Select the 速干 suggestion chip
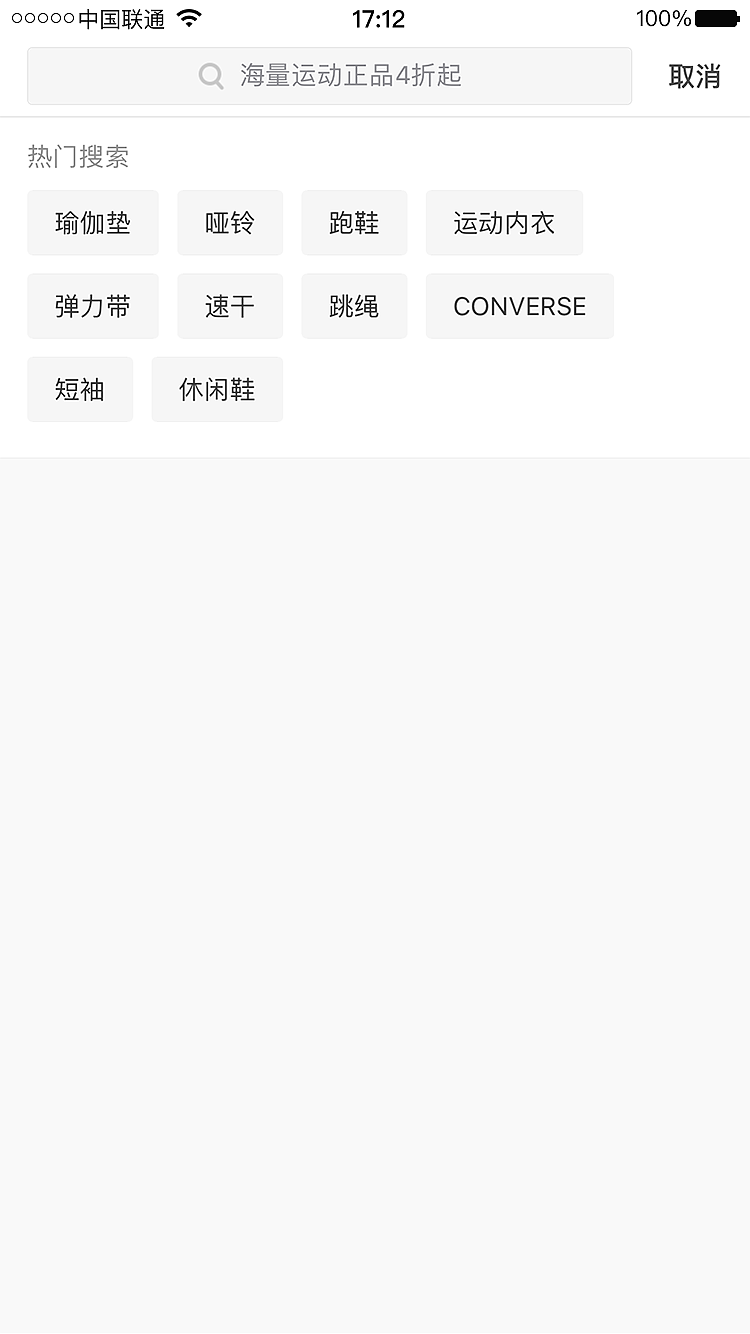The width and height of the screenshot is (750, 1334). pyautogui.click(x=230, y=306)
